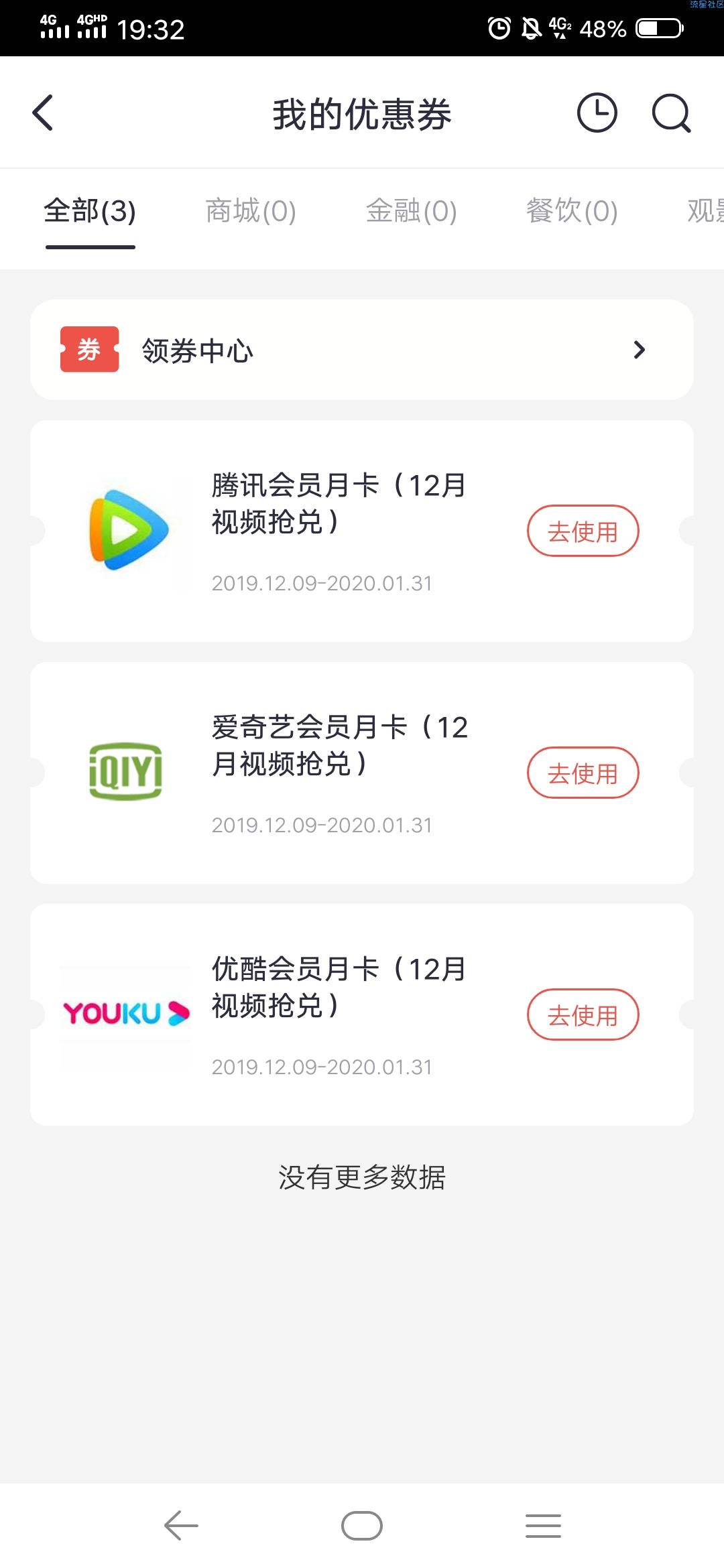This screenshot has height=1568, width=724.
Task: Open the 优酷会员月卡 coupon card
Action: (362, 1015)
